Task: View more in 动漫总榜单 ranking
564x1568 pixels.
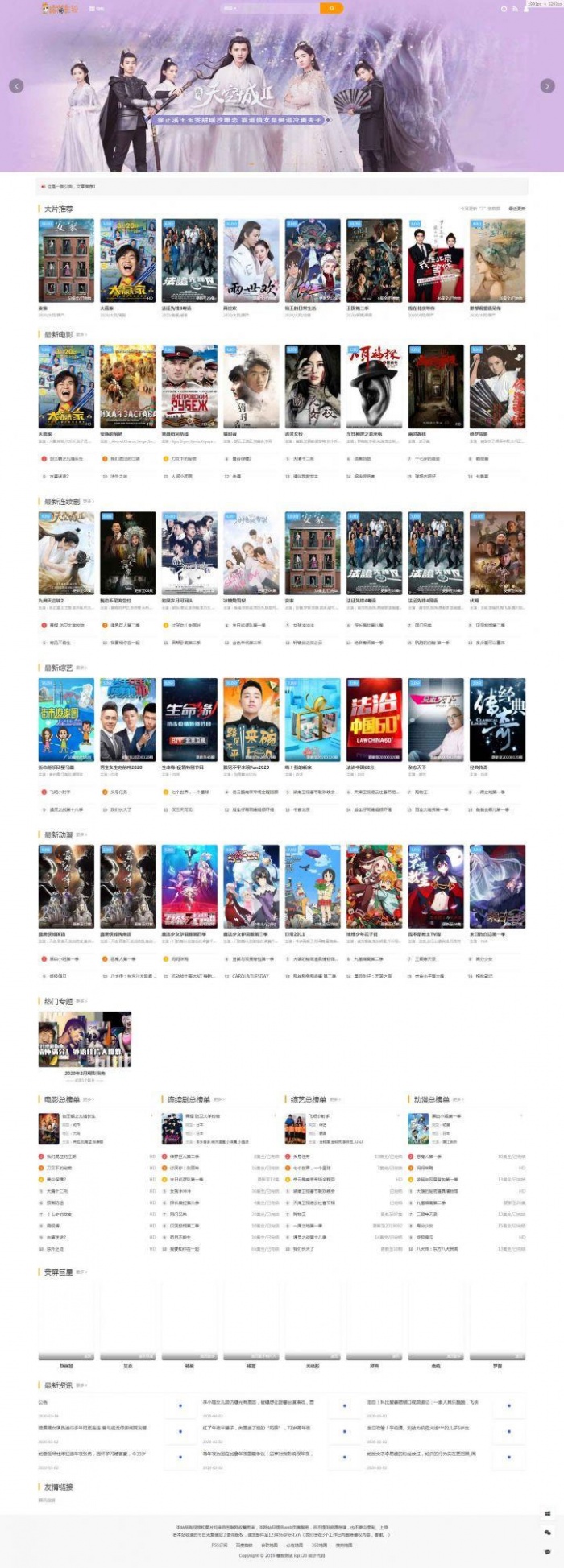Action: (x=458, y=1099)
